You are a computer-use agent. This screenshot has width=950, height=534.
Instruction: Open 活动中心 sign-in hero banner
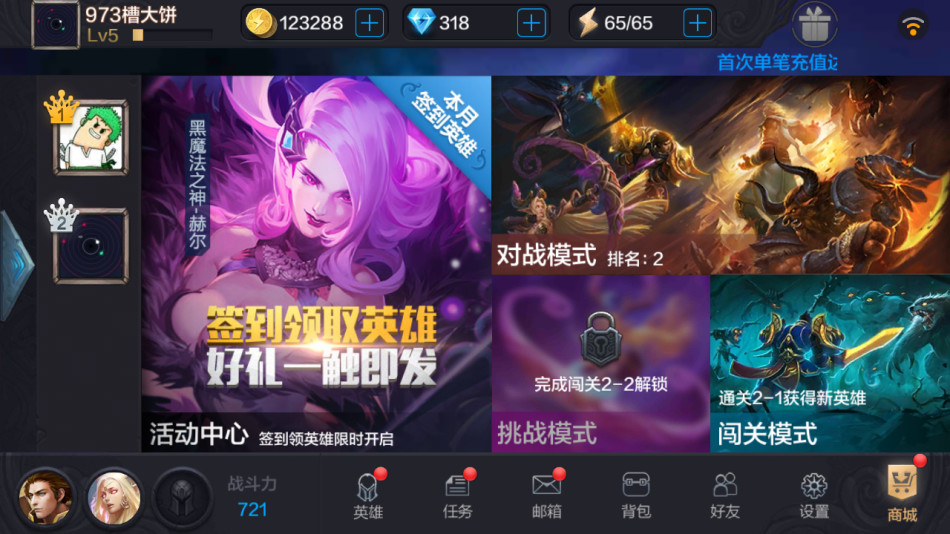pyautogui.click(x=316, y=263)
